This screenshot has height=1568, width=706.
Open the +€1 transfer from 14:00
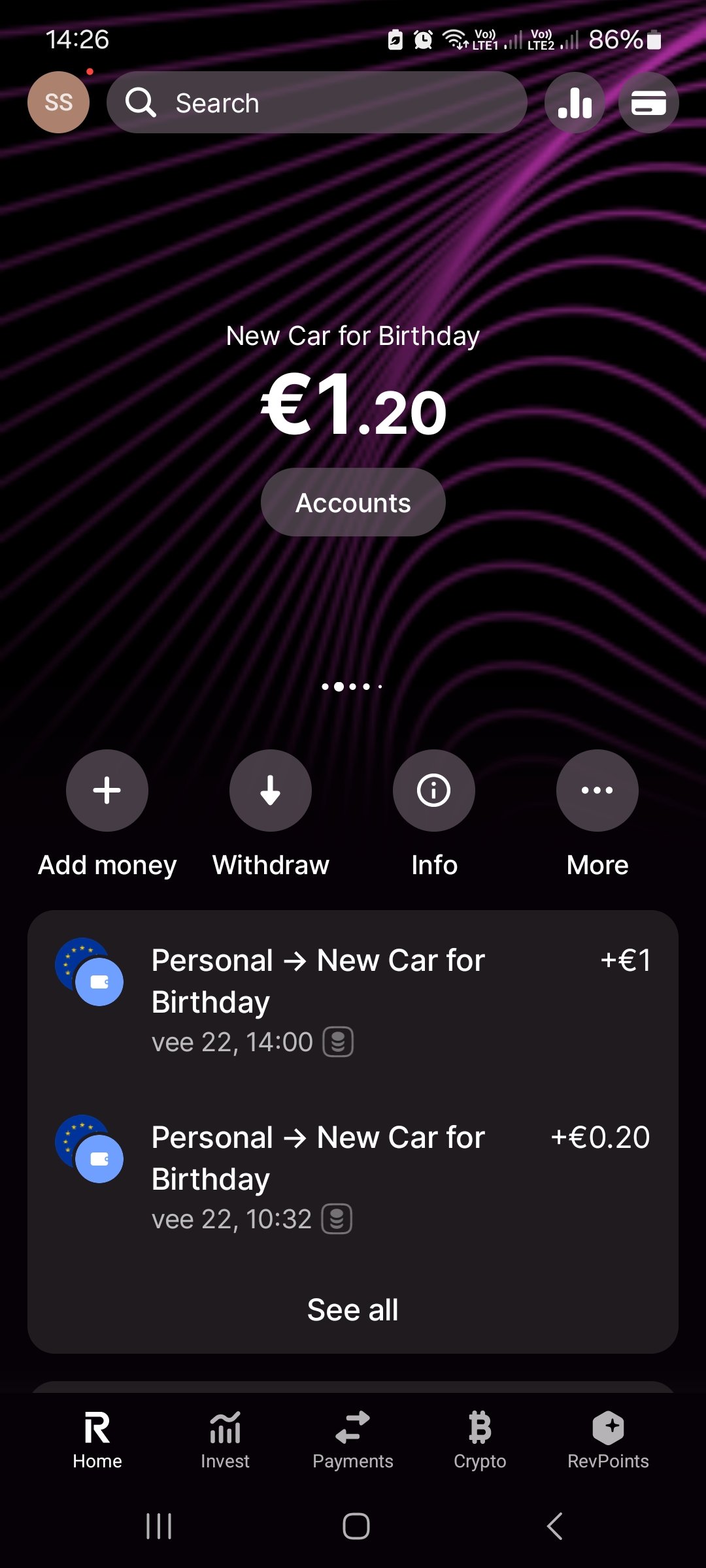[x=353, y=998]
